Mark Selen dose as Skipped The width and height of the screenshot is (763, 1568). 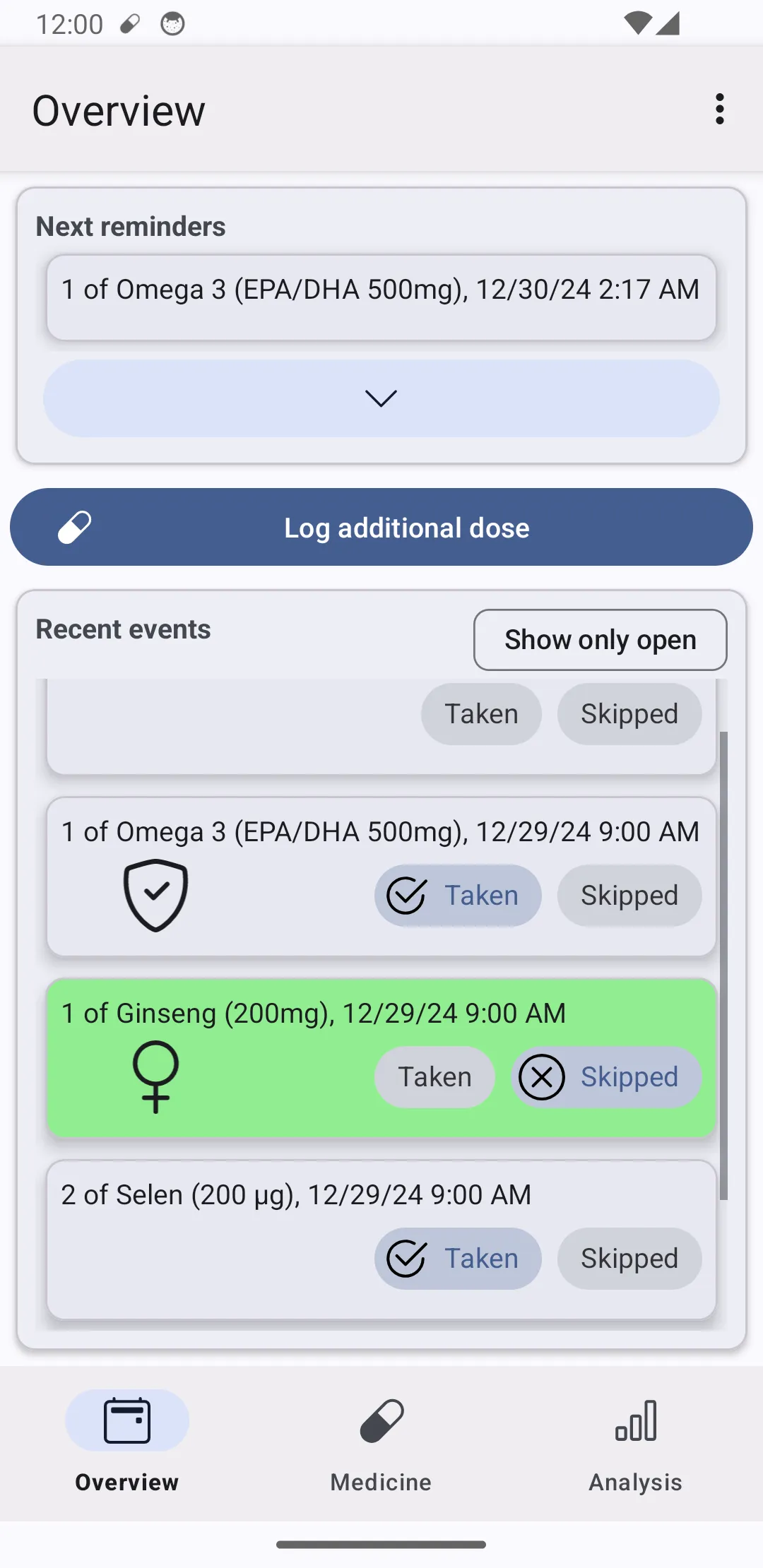(629, 1258)
